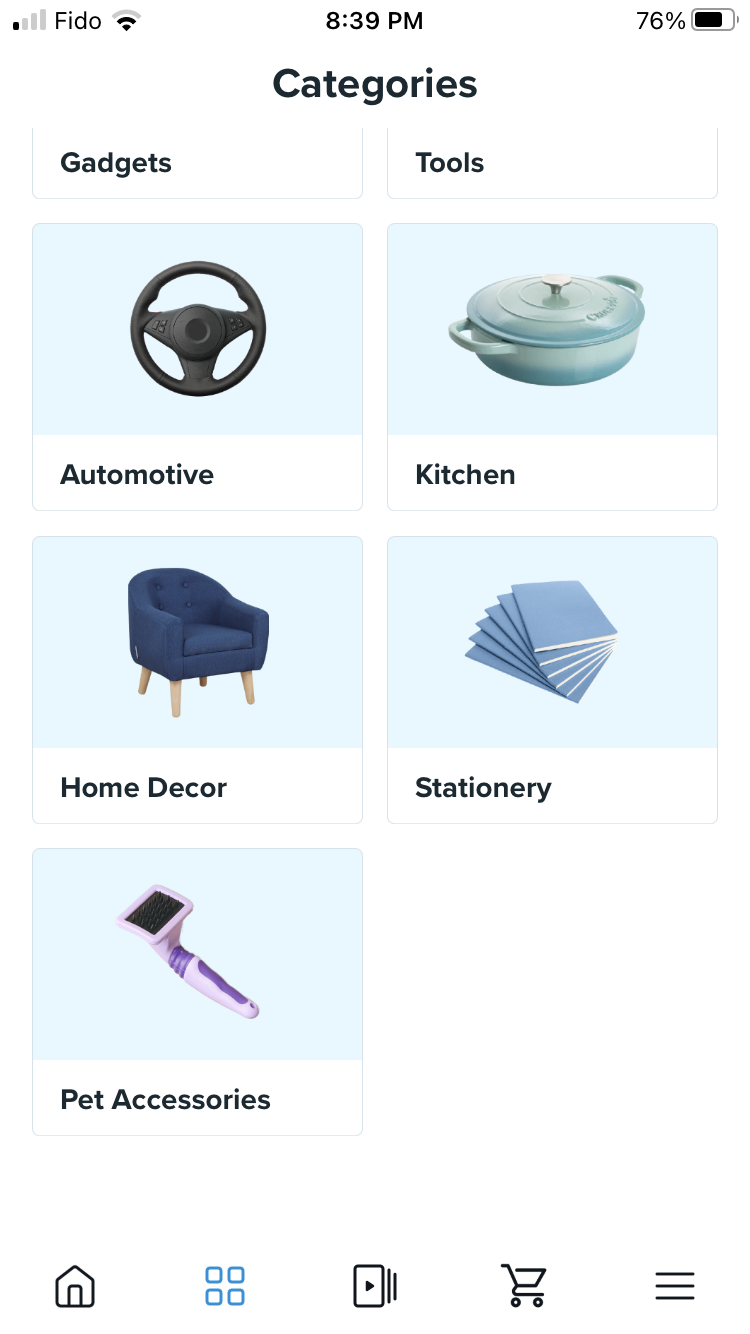This screenshot has height=1334, width=750.
Task: Tap the categories grid tab
Action: coord(225,1285)
